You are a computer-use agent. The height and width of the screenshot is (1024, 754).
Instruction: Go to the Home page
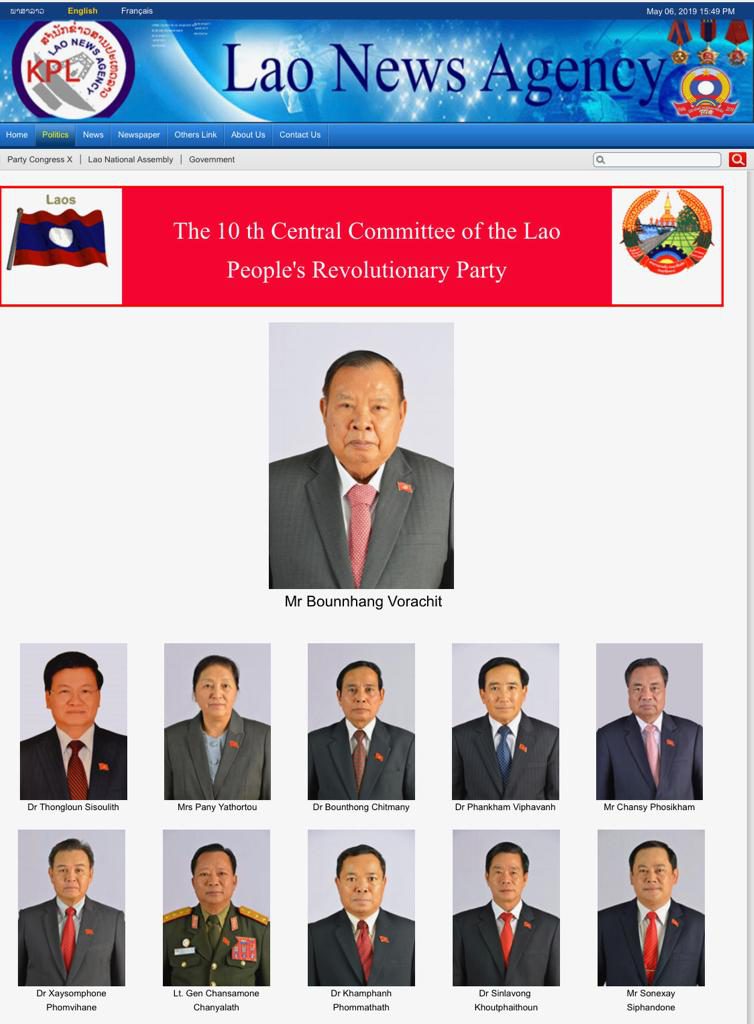pyautogui.click(x=17, y=135)
